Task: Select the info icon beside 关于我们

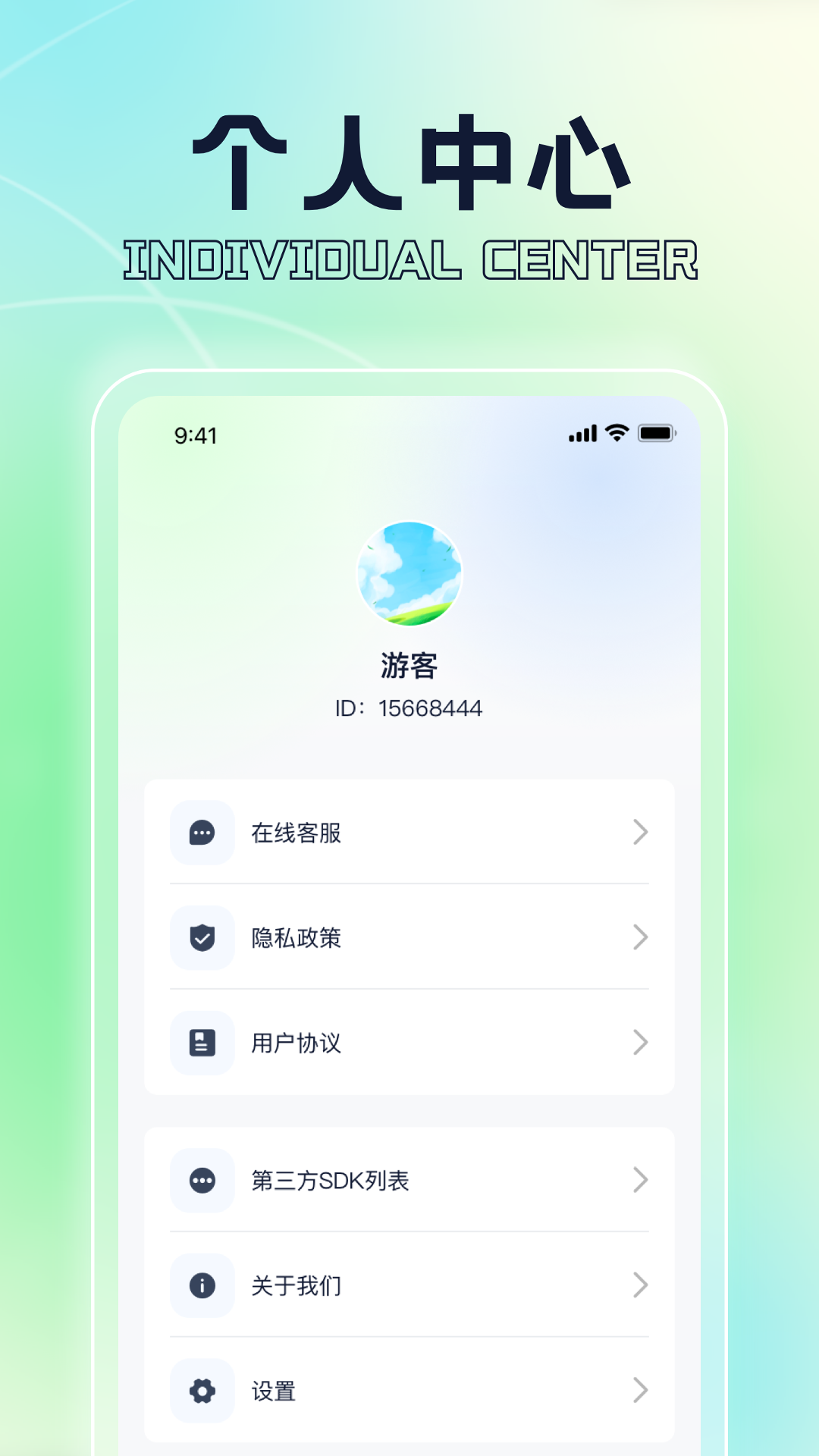Action: [x=202, y=1285]
